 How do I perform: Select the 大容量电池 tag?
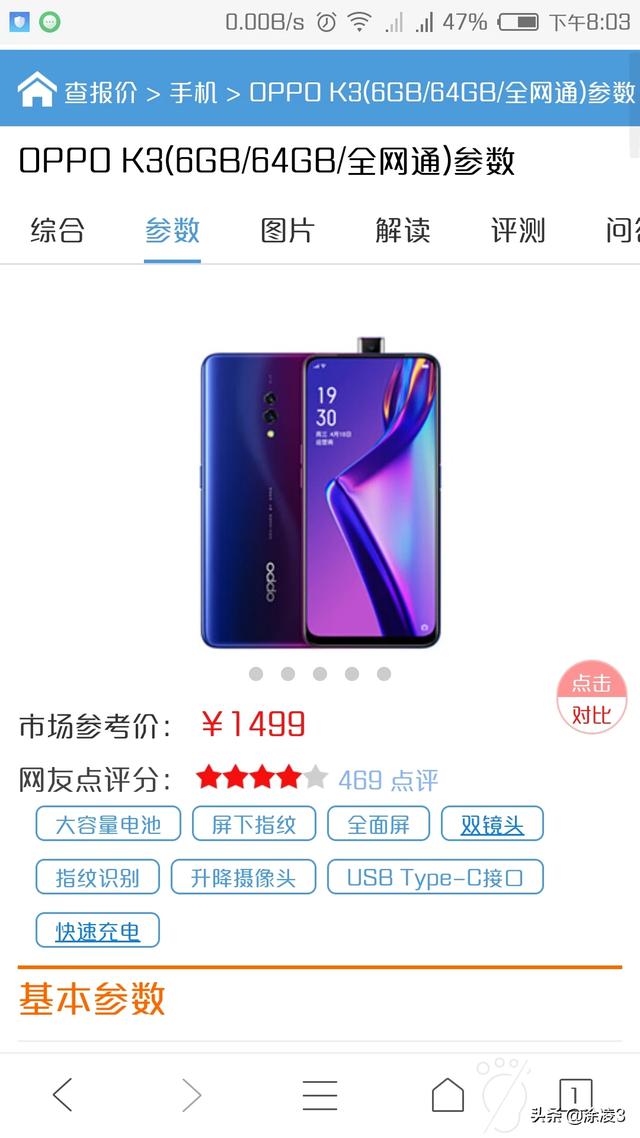coord(108,825)
